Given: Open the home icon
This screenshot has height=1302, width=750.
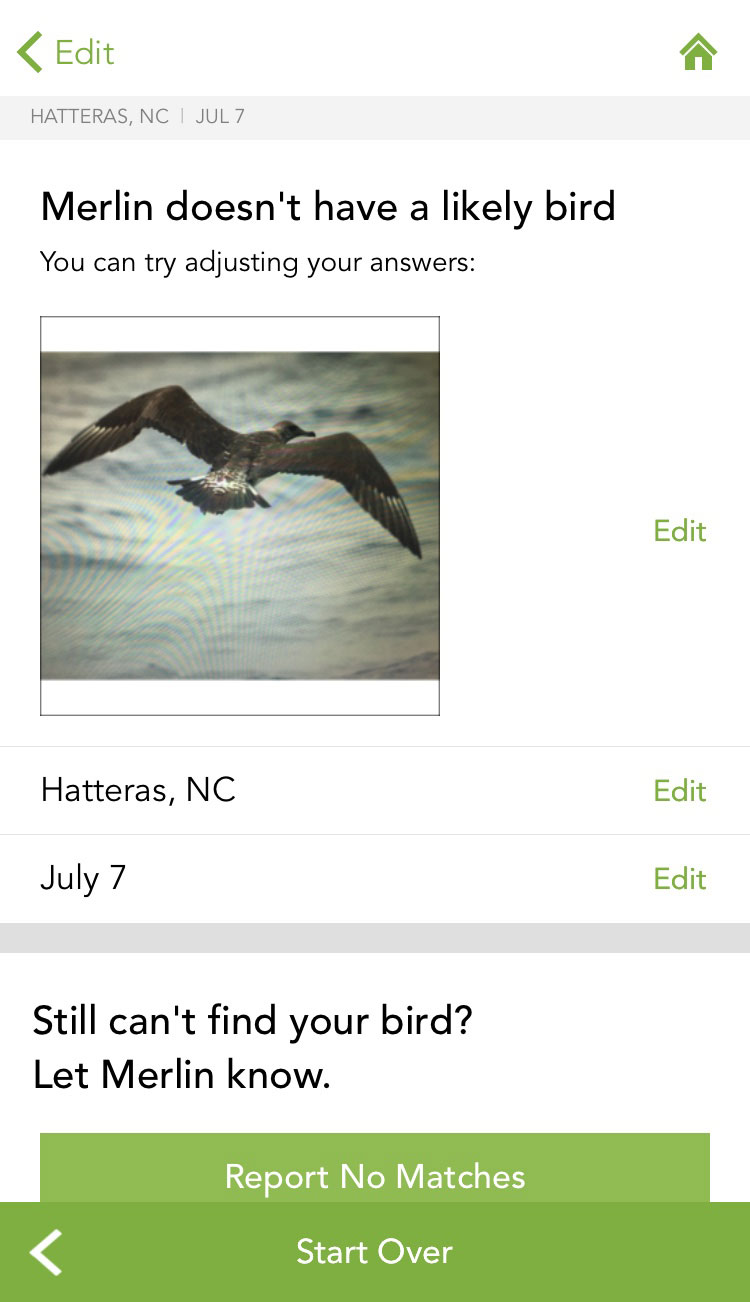Looking at the screenshot, I should pyautogui.click(x=698, y=52).
